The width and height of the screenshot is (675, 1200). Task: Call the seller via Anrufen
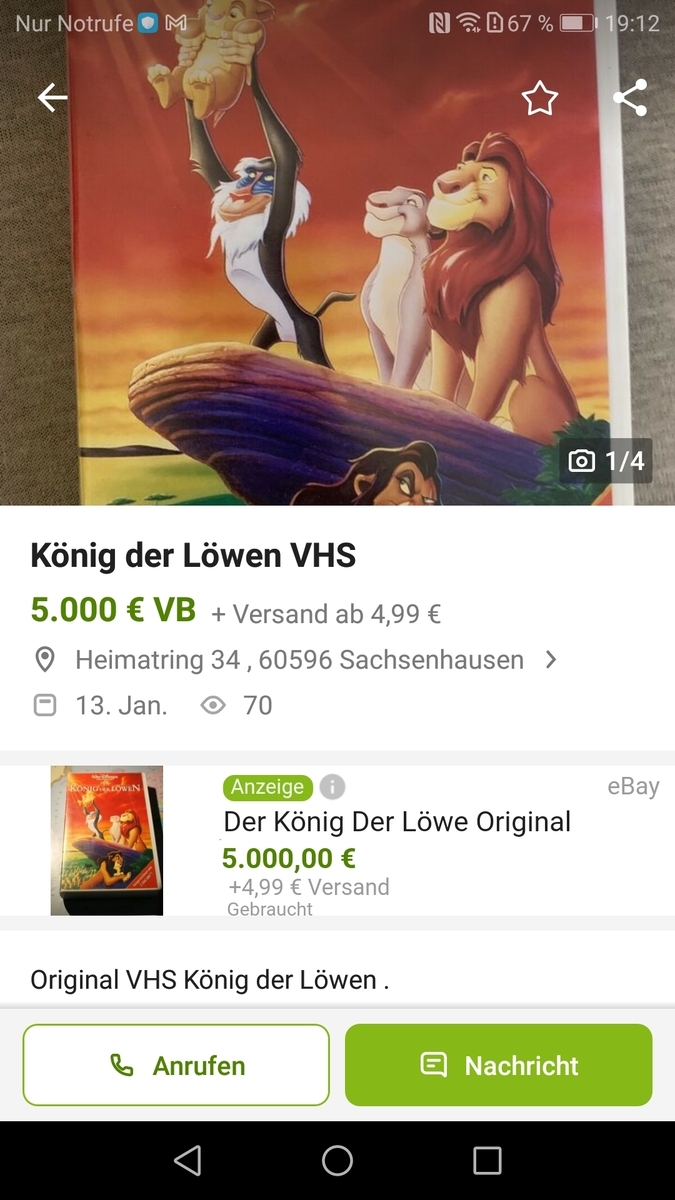coord(176,1065)
